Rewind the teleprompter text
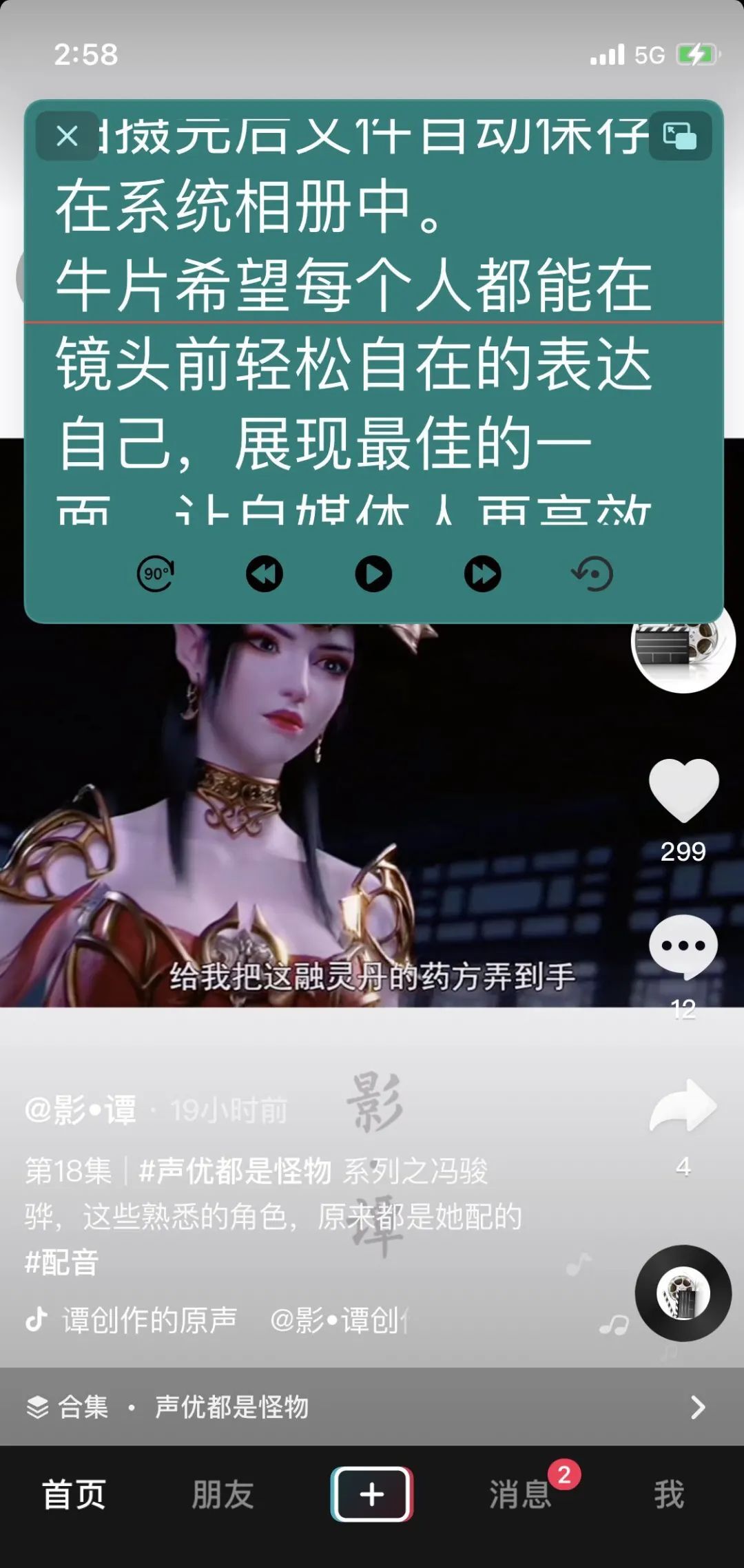 pos(265,574)
